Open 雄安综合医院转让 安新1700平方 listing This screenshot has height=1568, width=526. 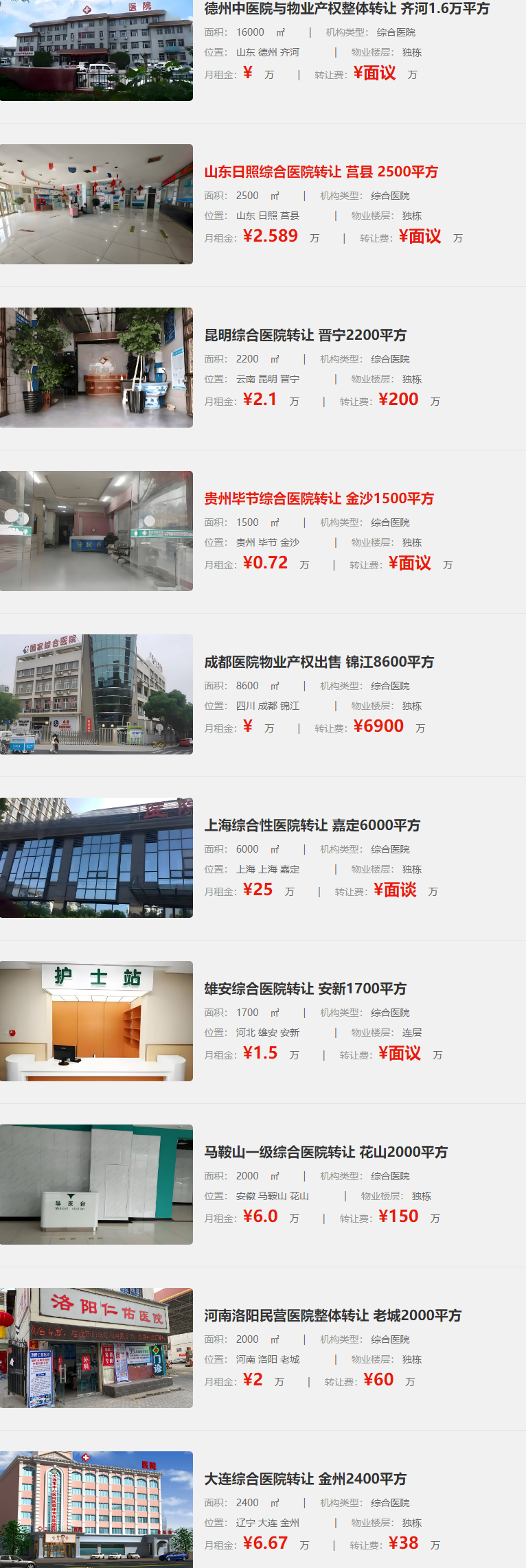pyautogui.click(x=305, y=989)
